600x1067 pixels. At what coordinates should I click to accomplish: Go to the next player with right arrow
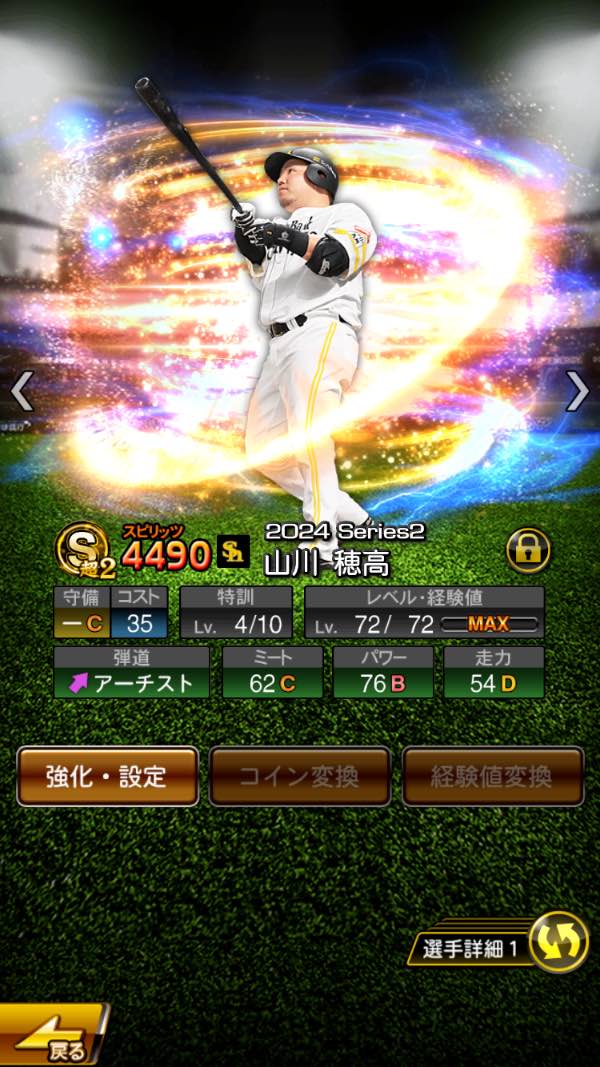577,391
